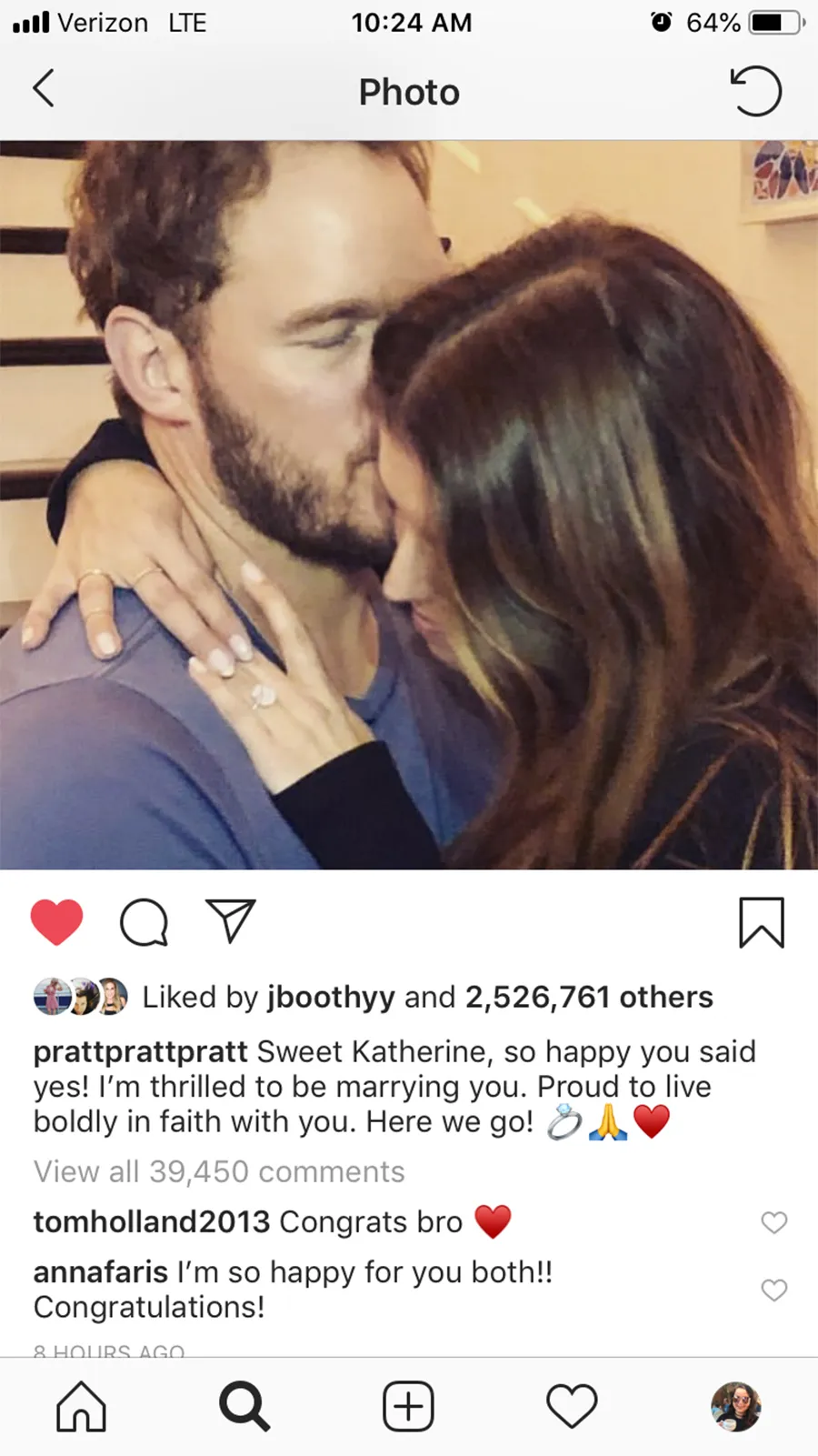The width and height of the screenshot is (818, 1456).
Task: Tap the refresh icon in the header
Action: (x=755, y=91)
